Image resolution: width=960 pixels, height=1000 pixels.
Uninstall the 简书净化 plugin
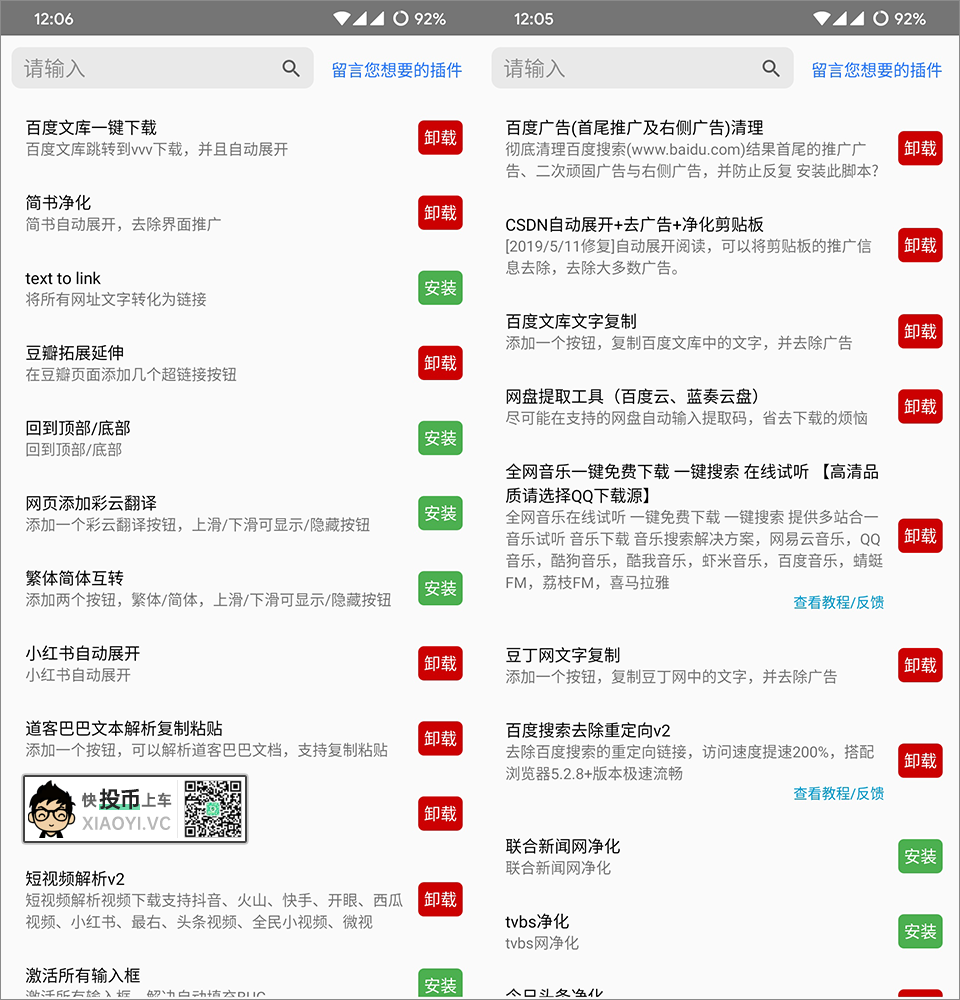point(440,213)
